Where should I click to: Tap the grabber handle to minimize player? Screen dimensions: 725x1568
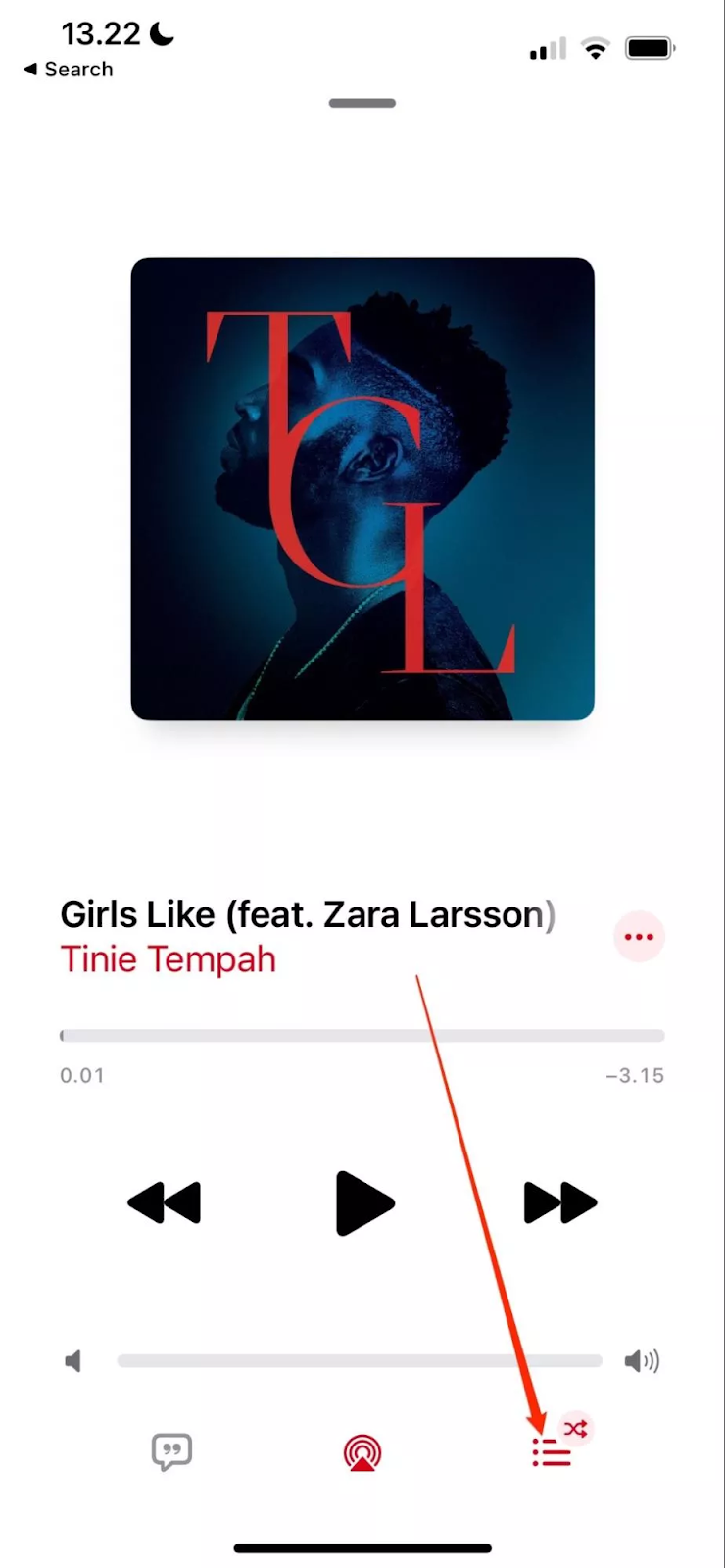coord(362,103)
